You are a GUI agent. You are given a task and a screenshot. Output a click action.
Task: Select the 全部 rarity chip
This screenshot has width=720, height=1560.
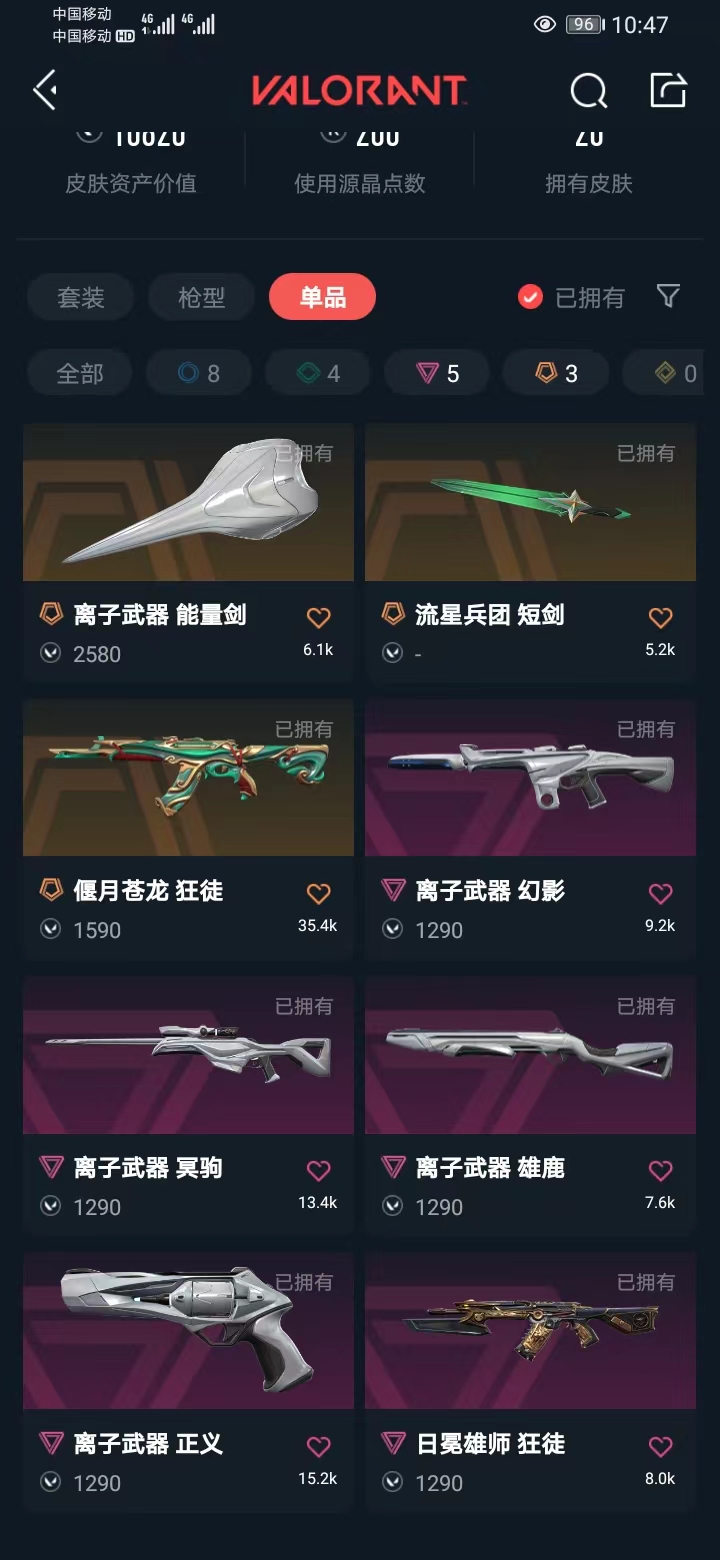click(x=79, y=374)
